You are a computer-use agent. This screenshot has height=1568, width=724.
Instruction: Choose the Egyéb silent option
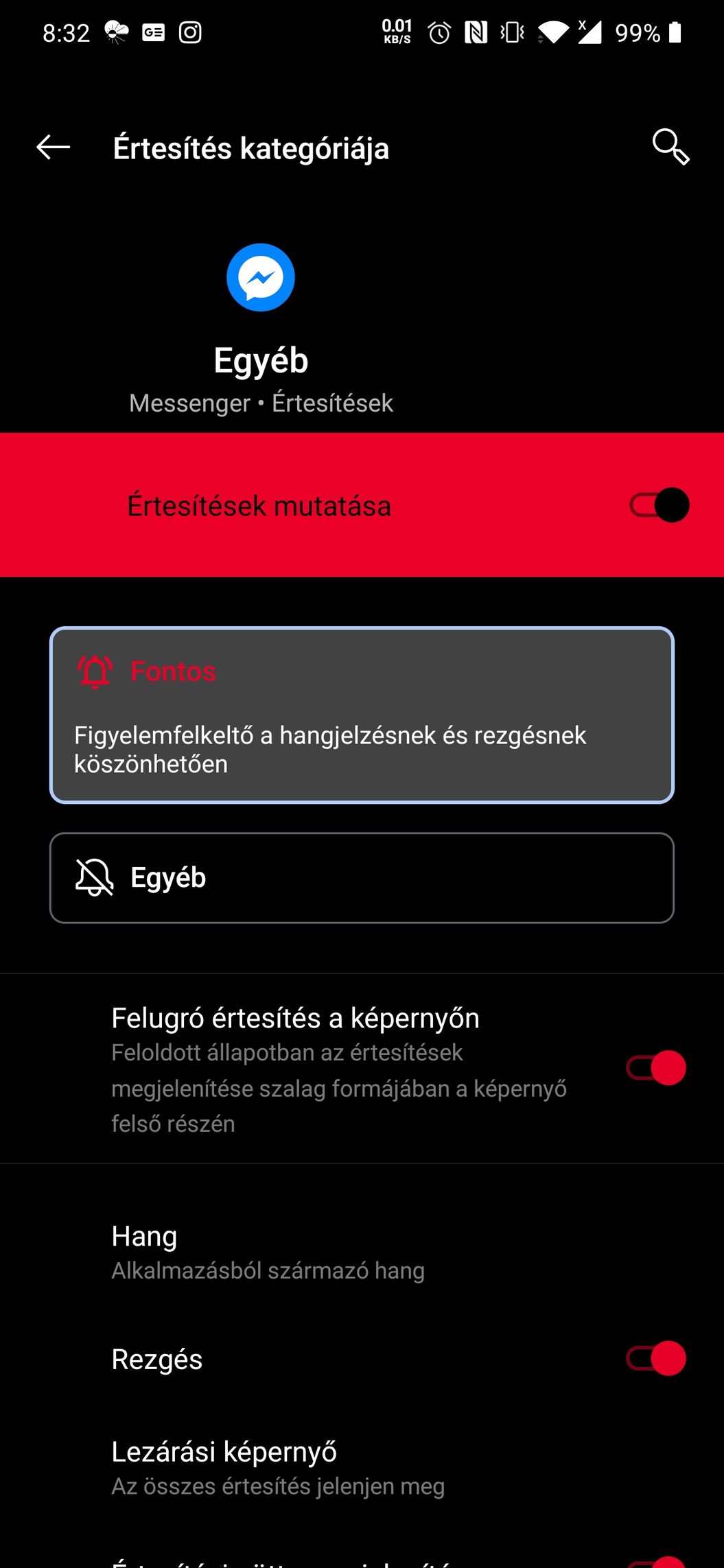pos(362,878)
